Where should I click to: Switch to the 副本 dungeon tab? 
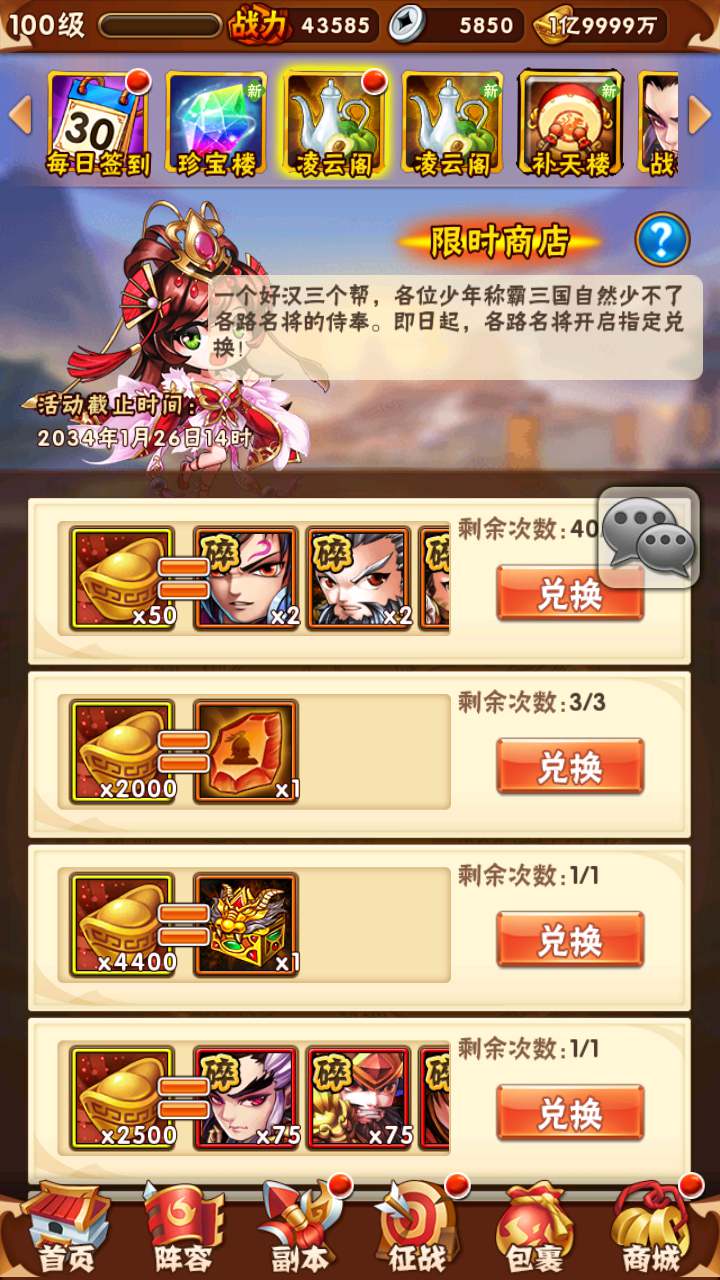click(x=300, y=1230)
